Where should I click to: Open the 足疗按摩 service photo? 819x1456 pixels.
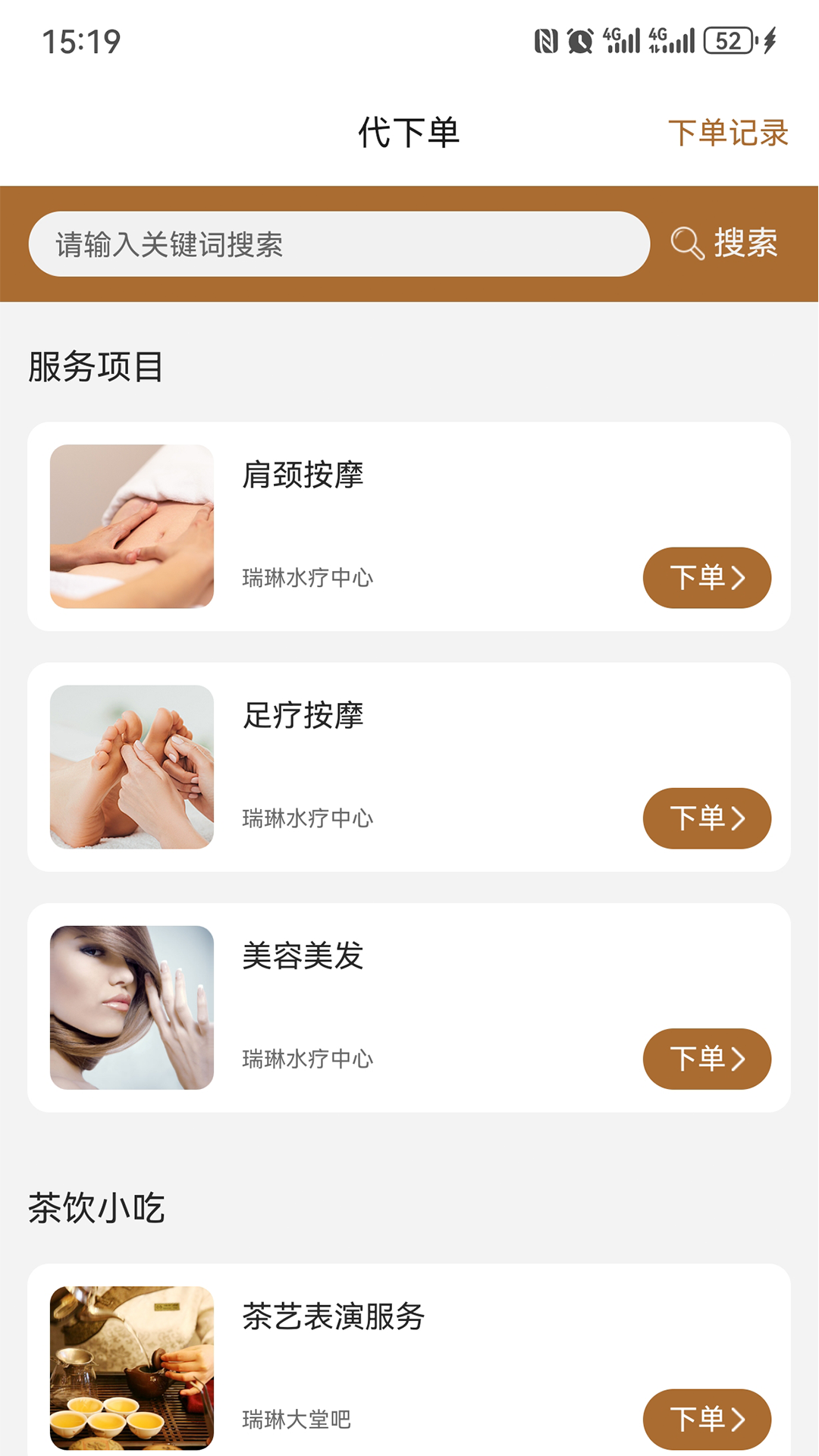pos(132,767)
